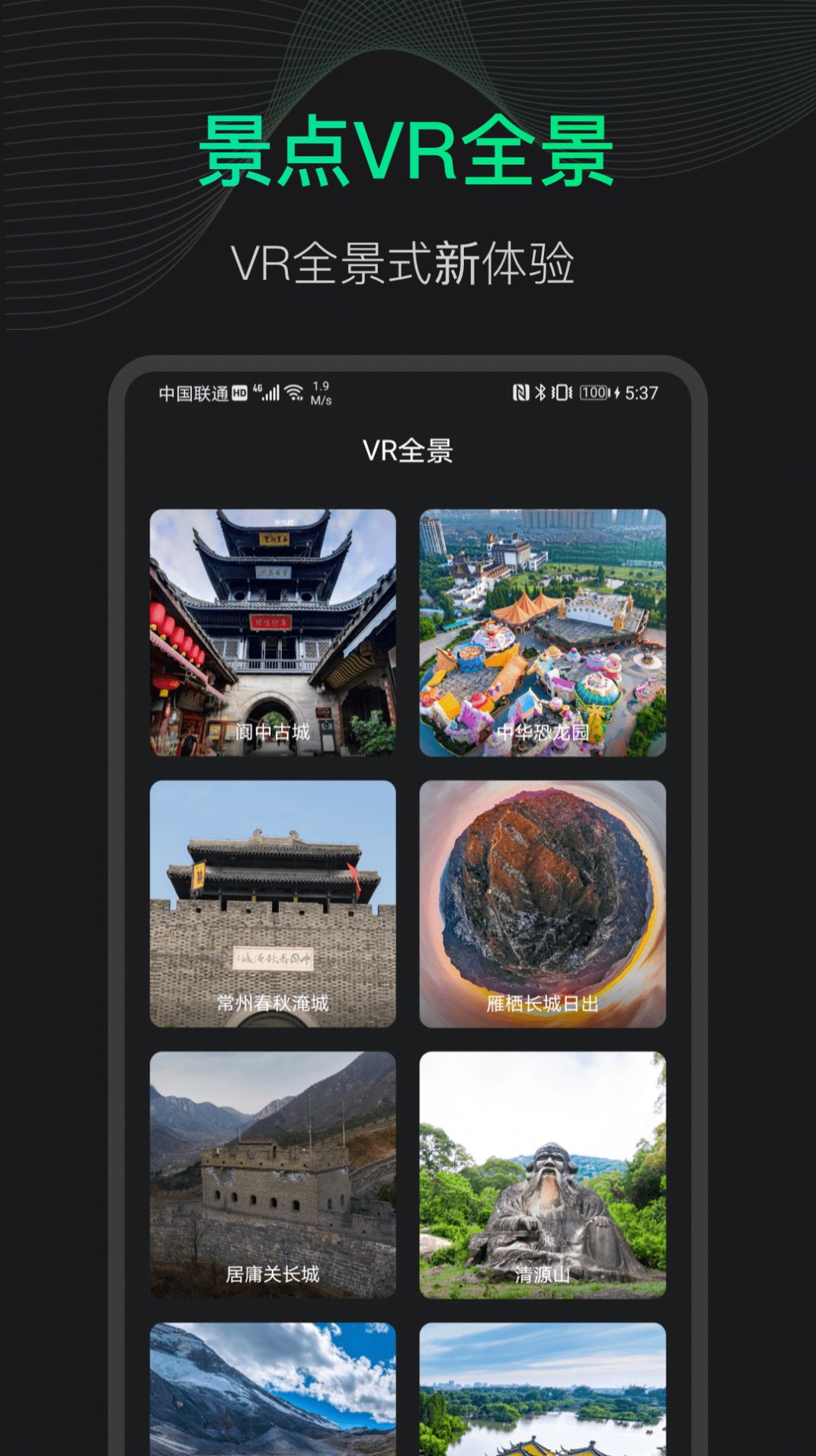The width and height of the screenshot is (816, 1456).
Task: Tap the NFC icon in the status bar
Action: 520,392
